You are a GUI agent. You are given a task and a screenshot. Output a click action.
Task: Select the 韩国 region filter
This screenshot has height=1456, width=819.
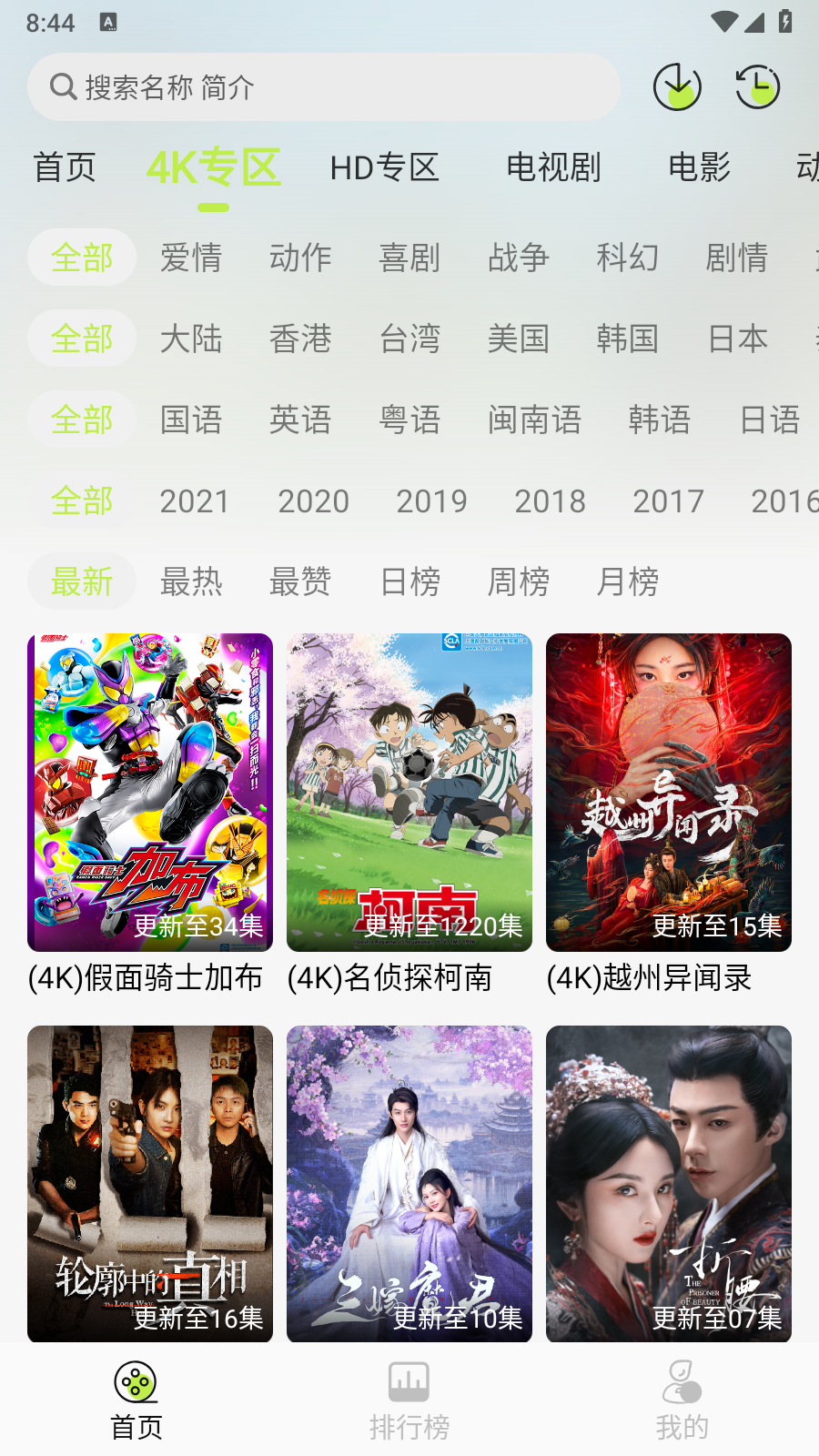pyautogui.click(x=627, y=339)
